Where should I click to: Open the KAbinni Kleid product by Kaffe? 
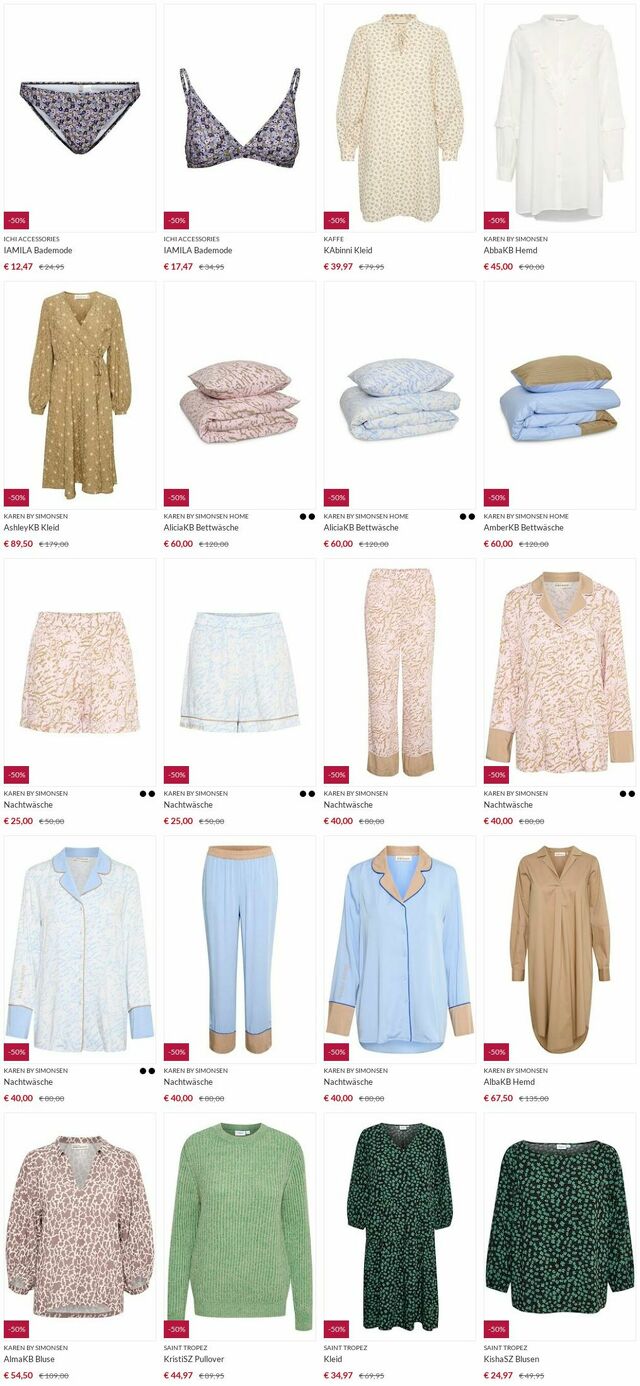tap(399, 118)
